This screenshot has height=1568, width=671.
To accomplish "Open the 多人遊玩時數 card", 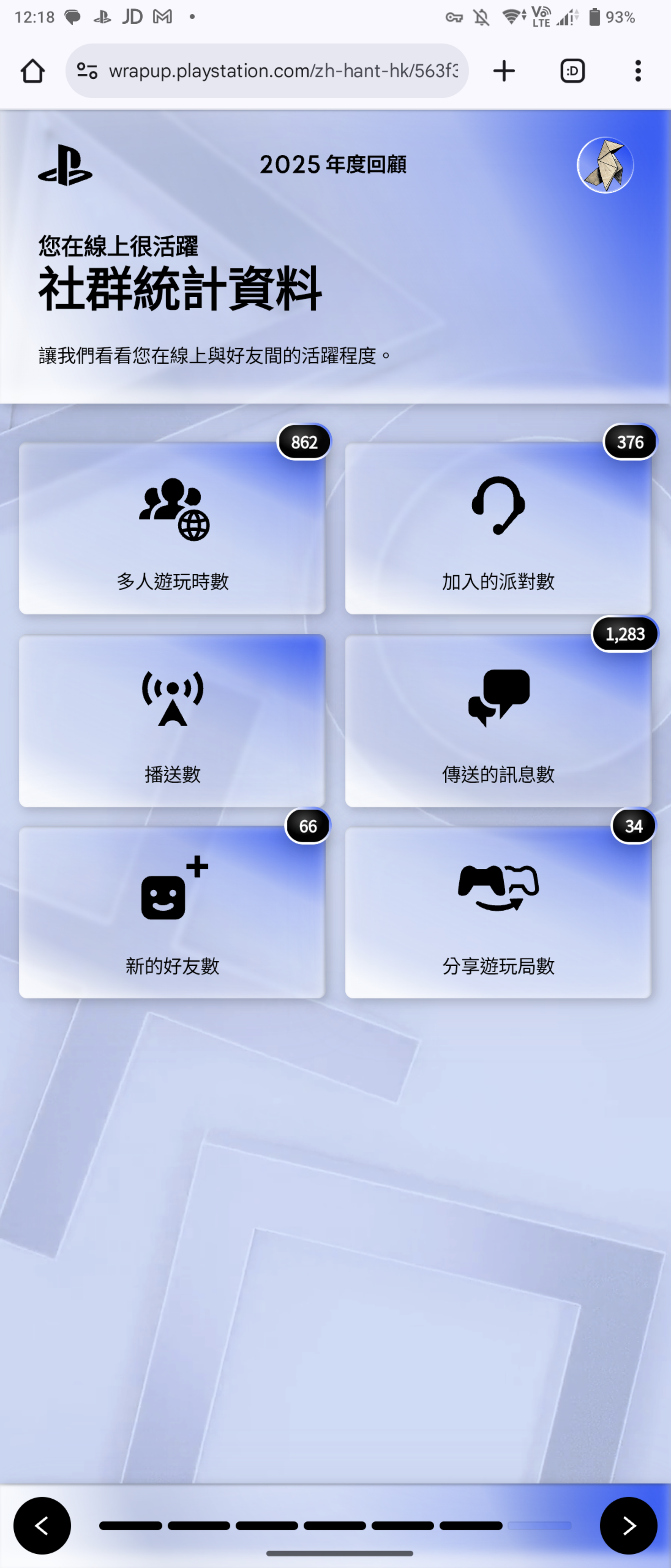I will [x=172, y=528].
